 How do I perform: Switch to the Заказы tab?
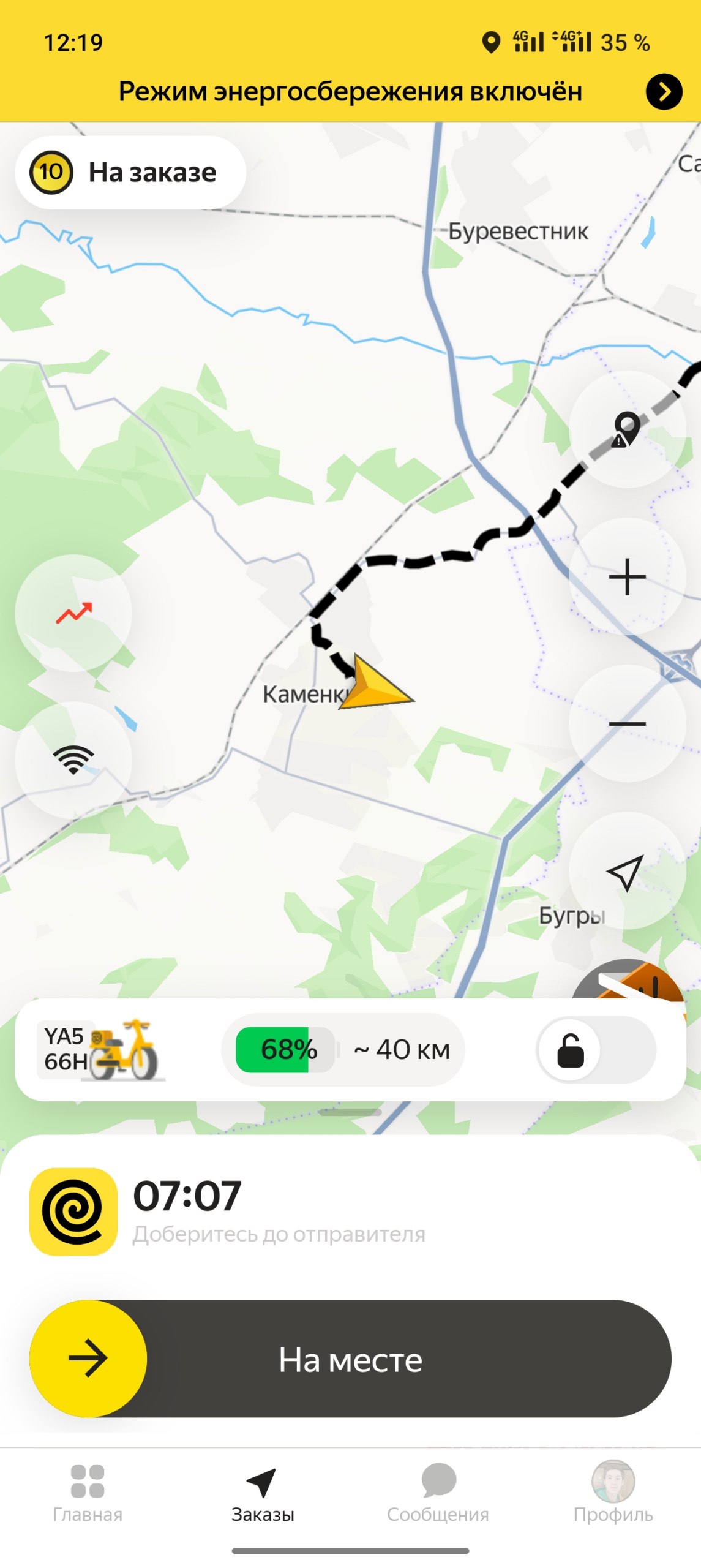tap(263, 1493)
